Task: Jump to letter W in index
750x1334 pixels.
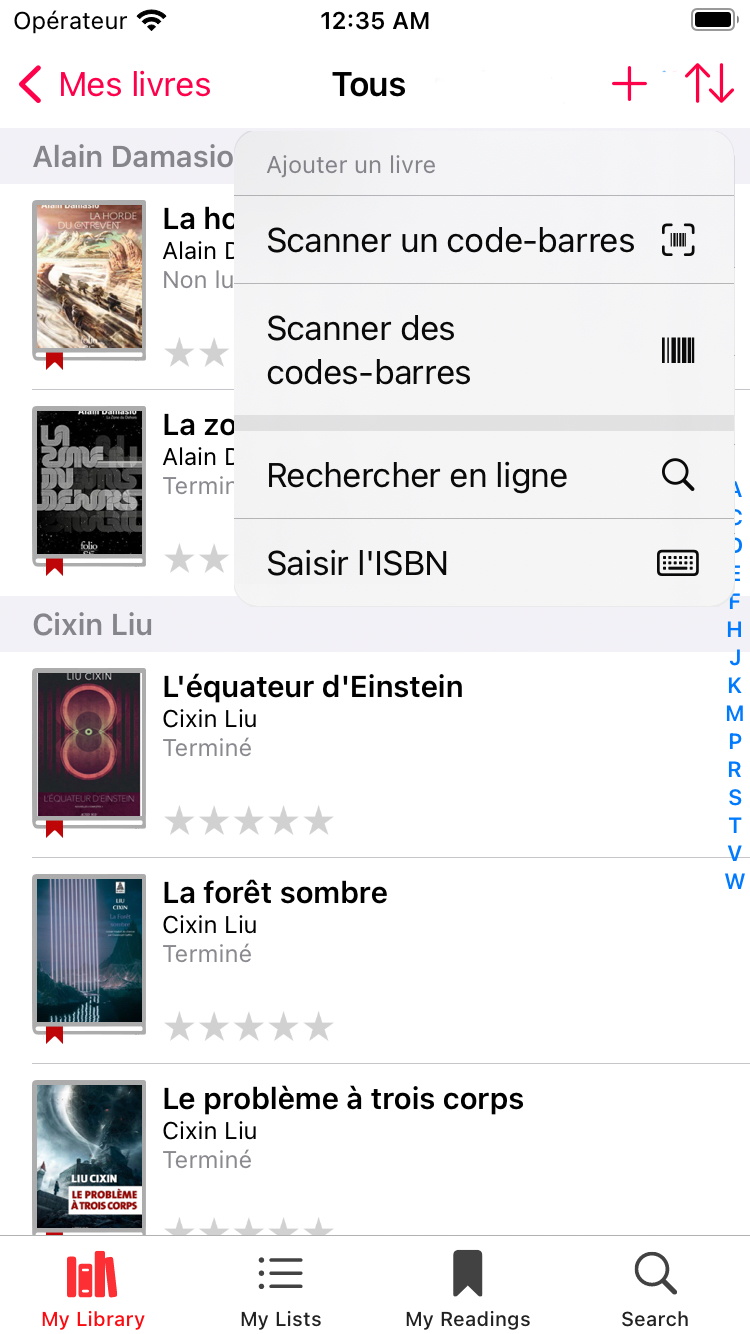Action: click(735, 881)
